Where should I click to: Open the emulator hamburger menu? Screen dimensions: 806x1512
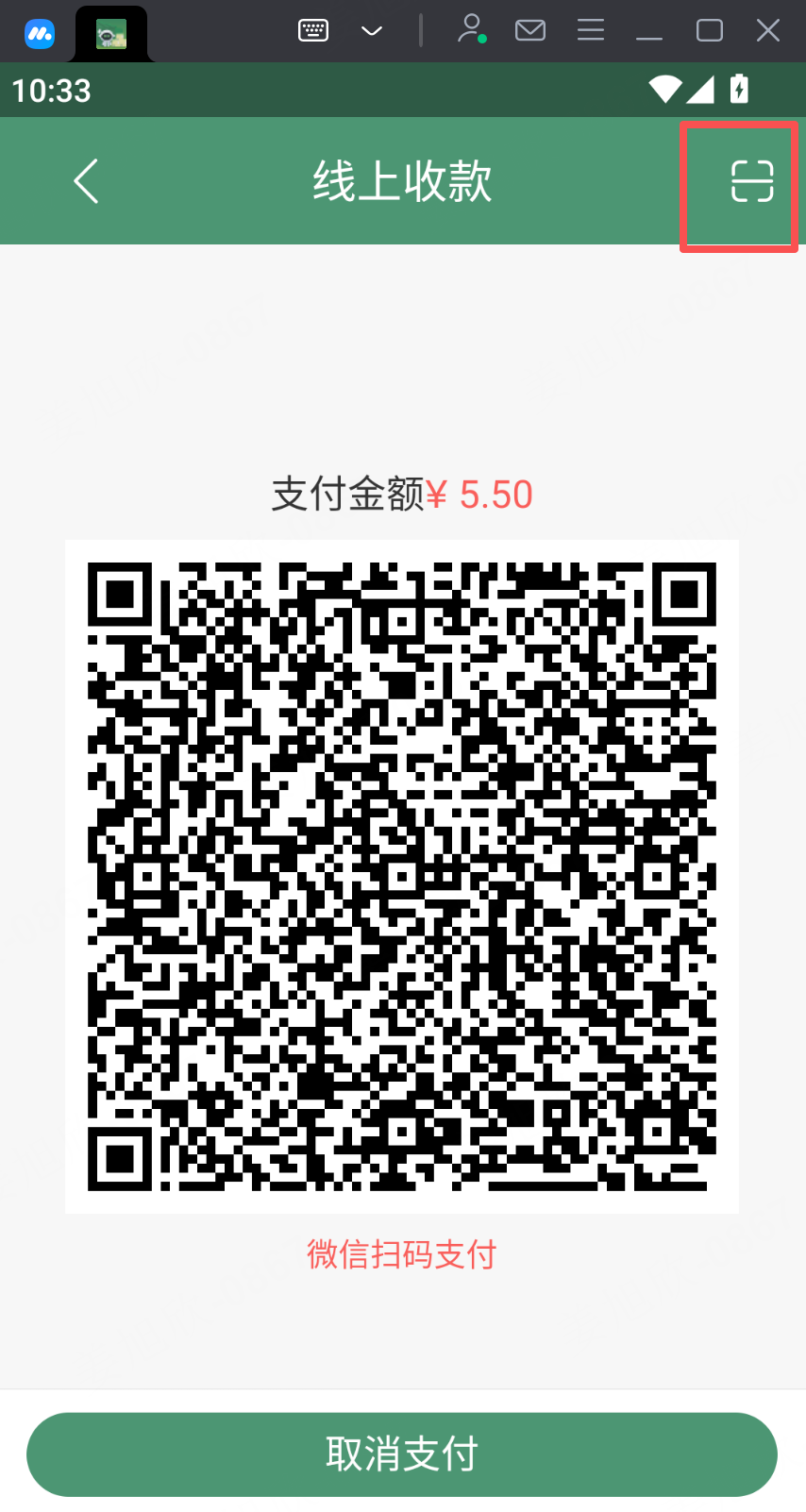click(591, 31)
